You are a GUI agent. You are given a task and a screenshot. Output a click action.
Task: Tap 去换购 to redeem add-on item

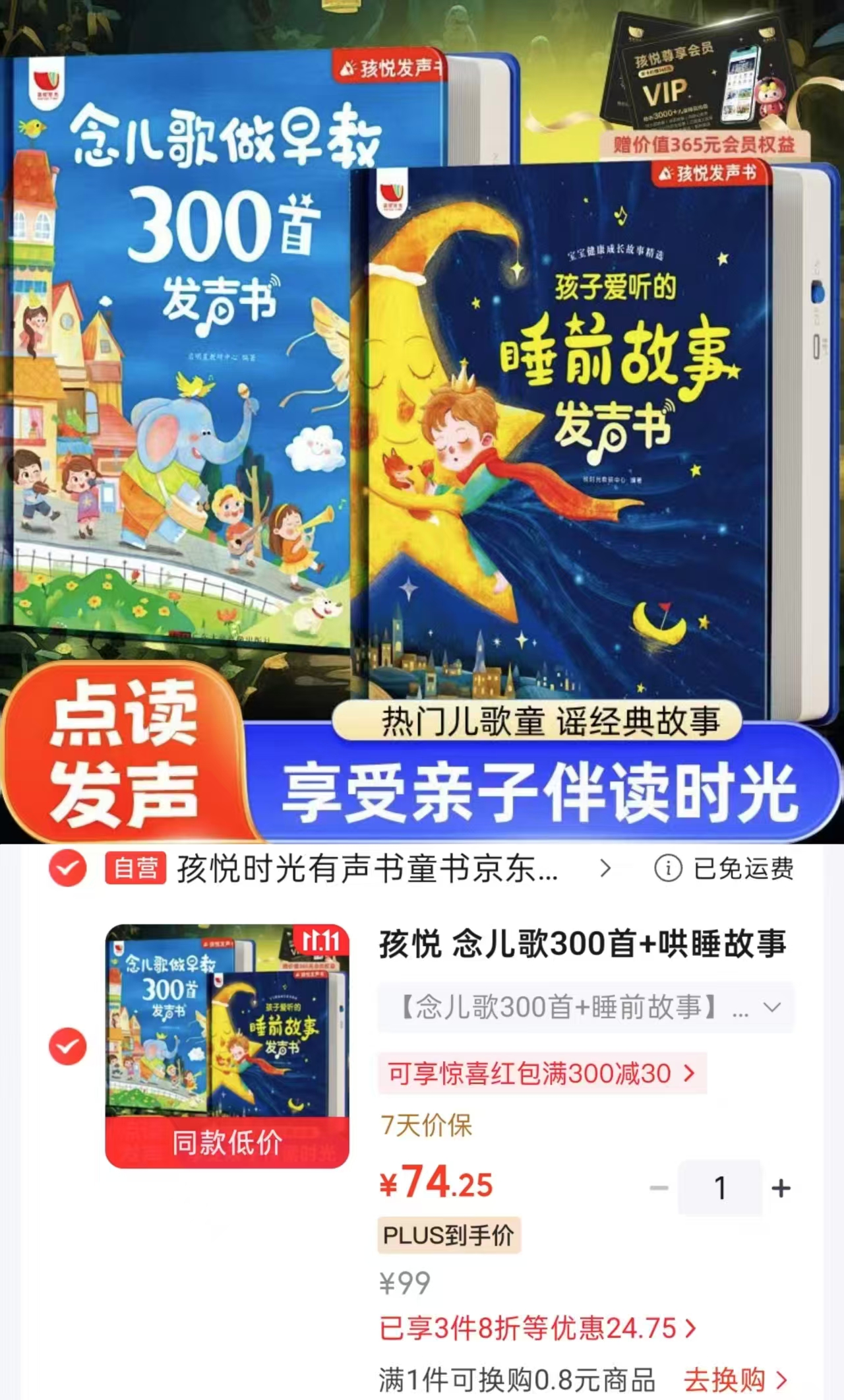coord(735,1380)
